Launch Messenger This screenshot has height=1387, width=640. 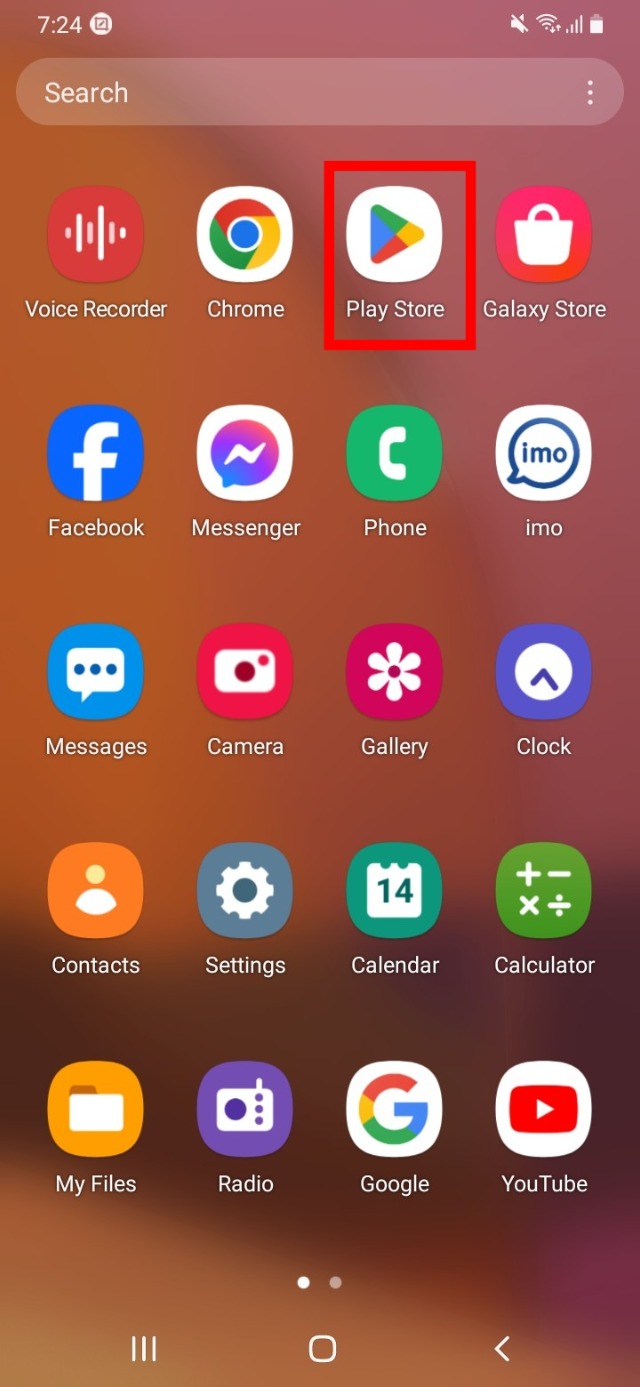(x=245, y=453)
